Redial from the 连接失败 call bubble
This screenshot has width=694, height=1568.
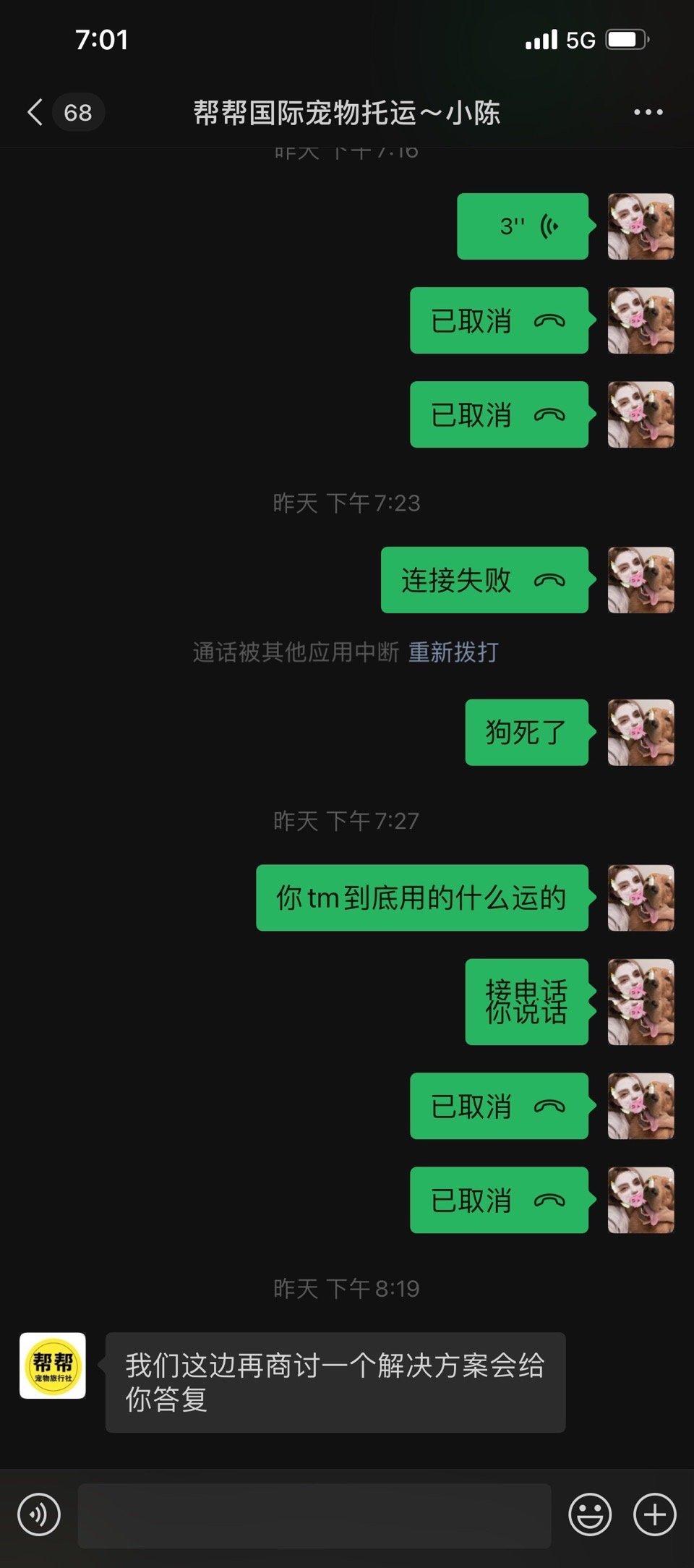click(484, 580)
